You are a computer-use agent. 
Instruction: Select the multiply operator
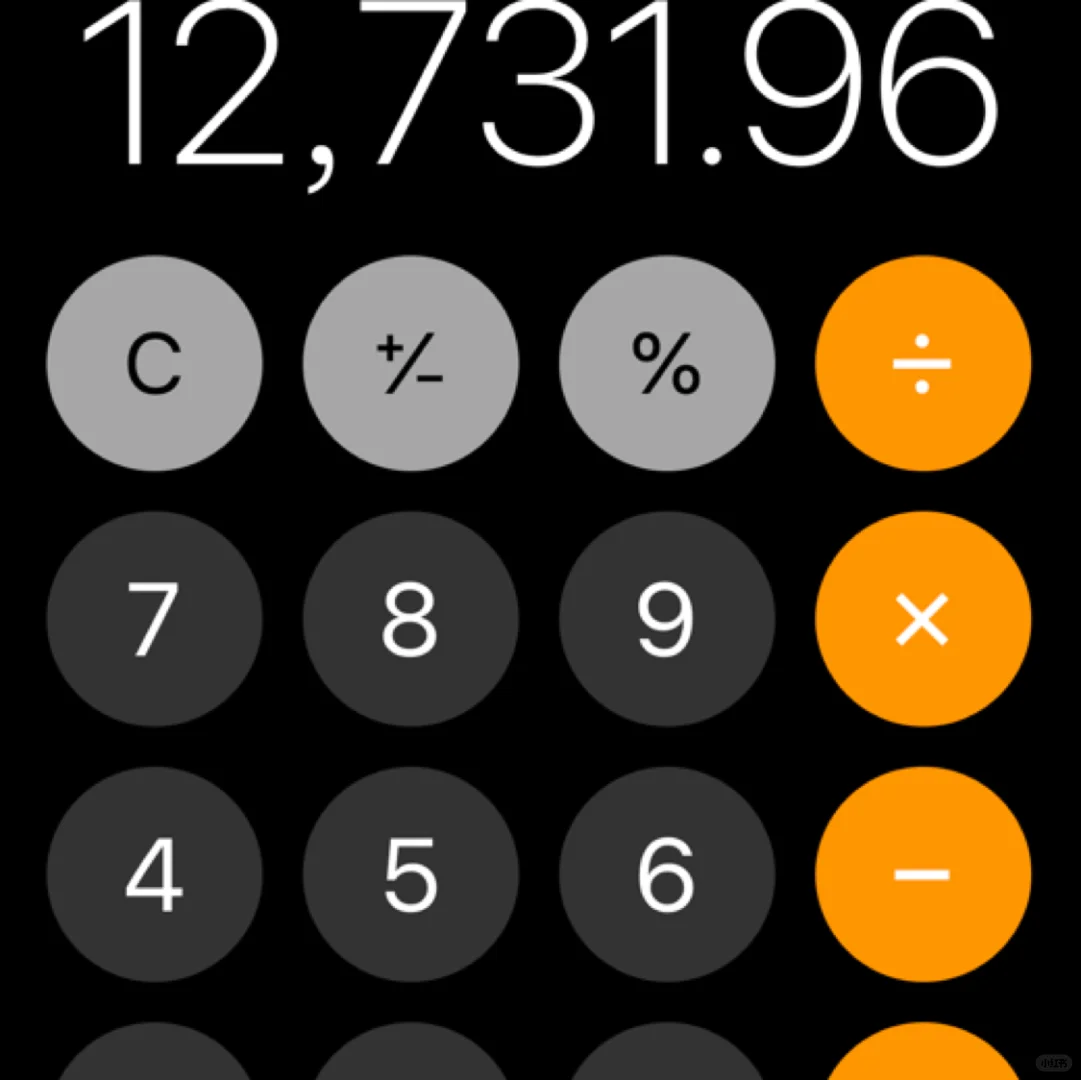pos(922,619)
